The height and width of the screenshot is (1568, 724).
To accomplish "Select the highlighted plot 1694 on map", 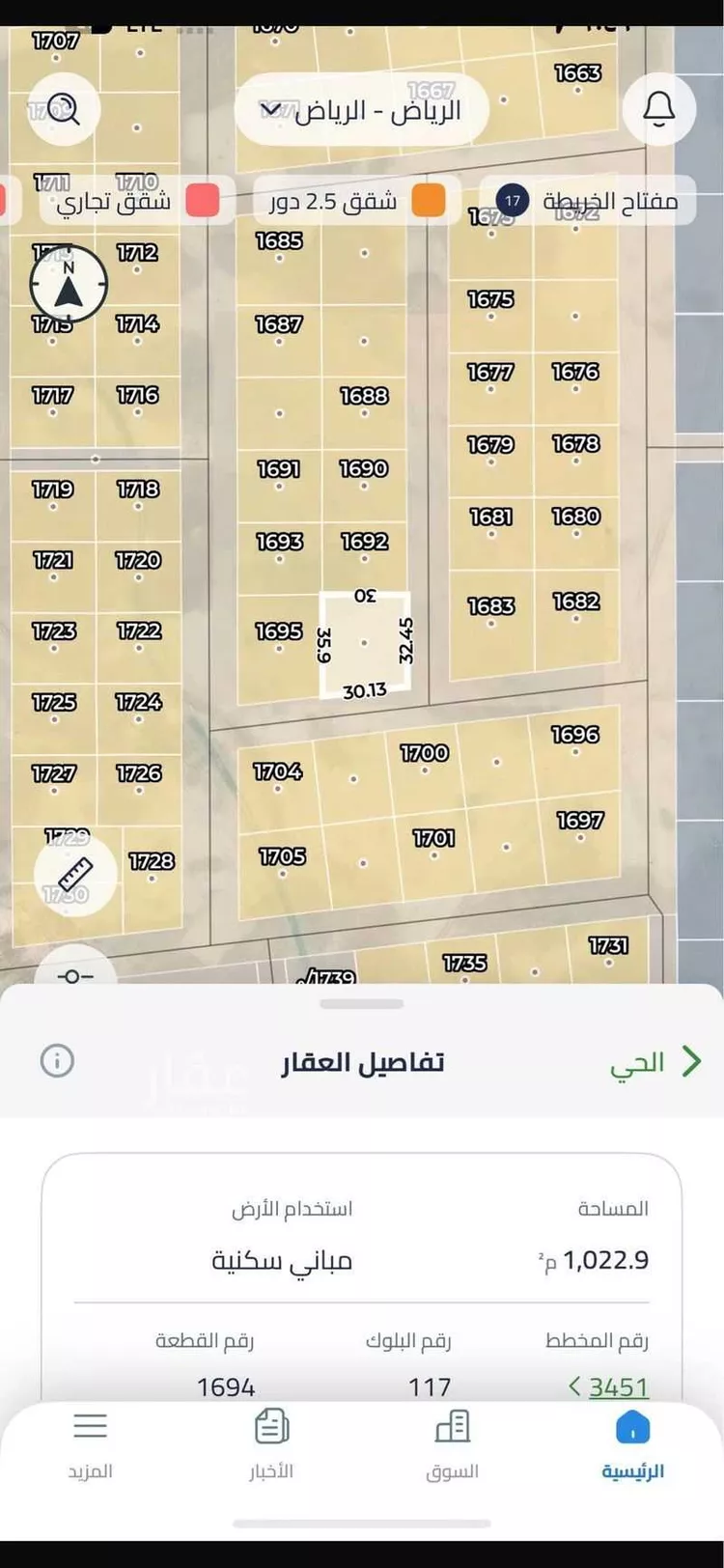I will pyautogui.click(x=363, y=640).
